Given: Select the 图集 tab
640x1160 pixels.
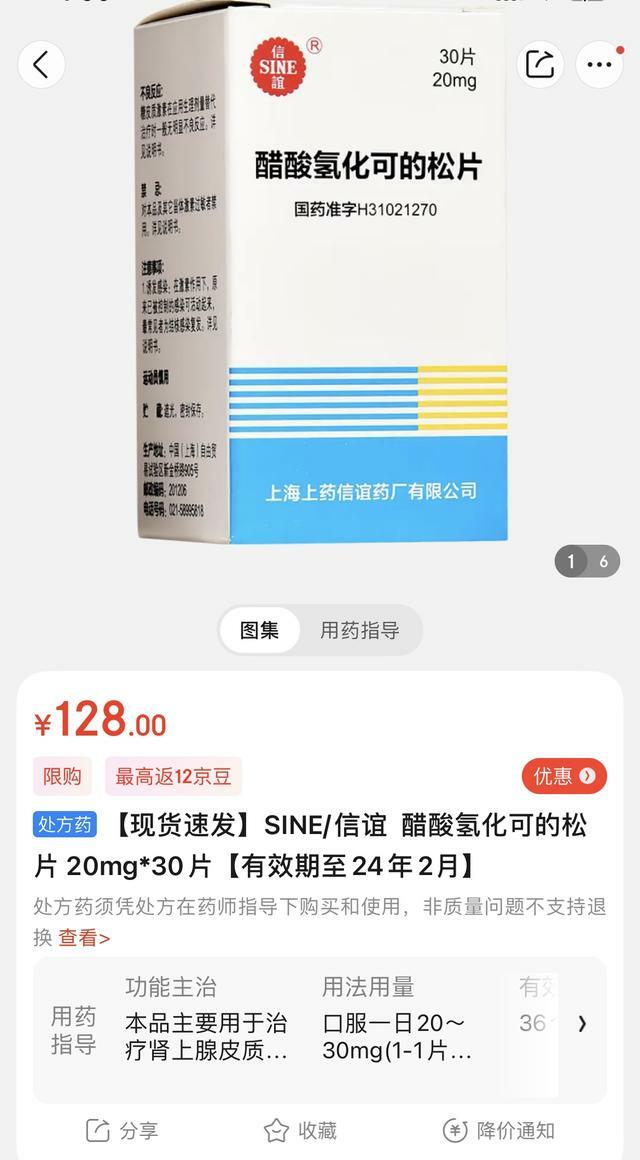Looking at the screenshot, I should 259,631.
